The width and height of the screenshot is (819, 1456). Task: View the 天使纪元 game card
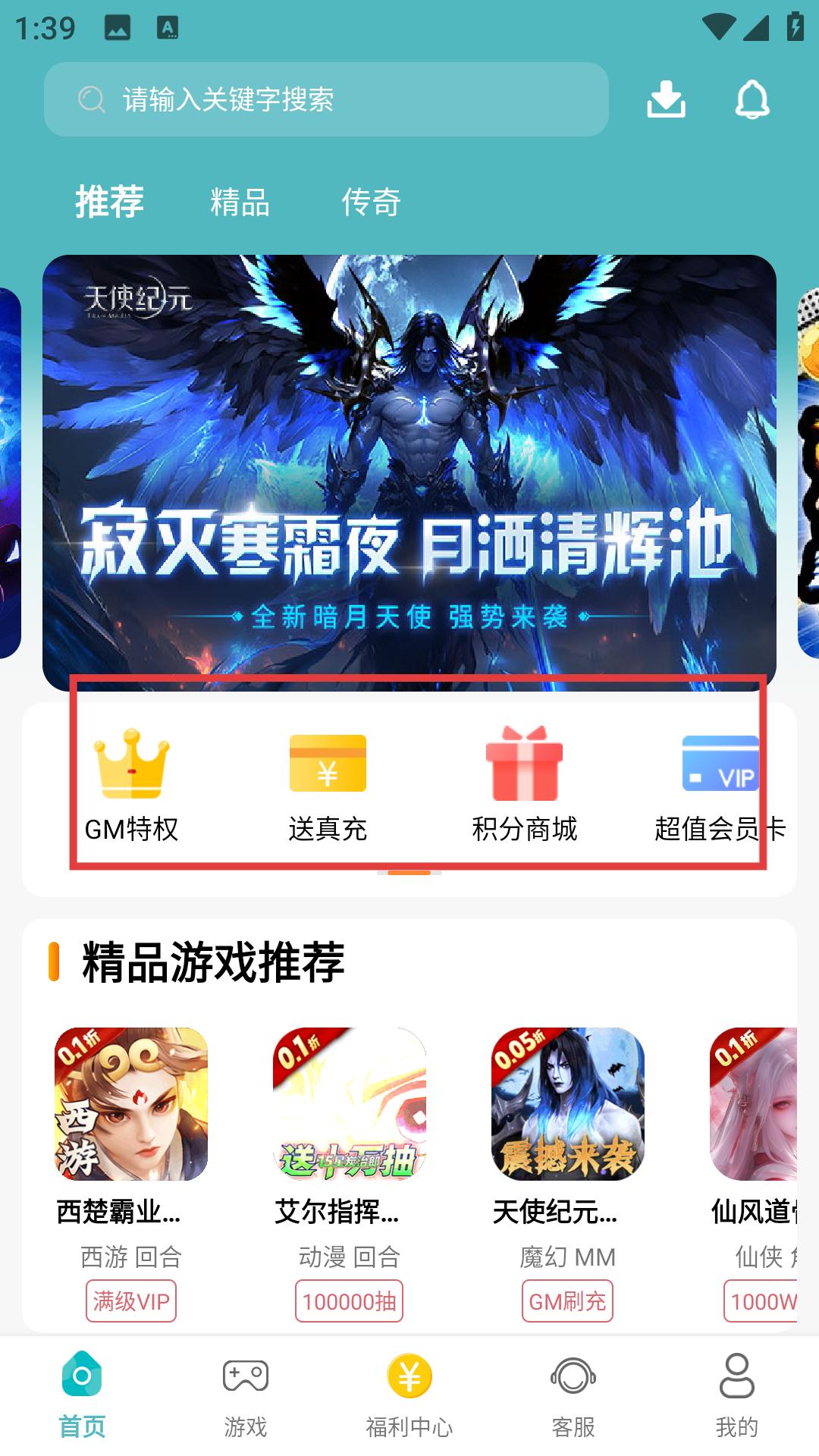pos(567,1174)
